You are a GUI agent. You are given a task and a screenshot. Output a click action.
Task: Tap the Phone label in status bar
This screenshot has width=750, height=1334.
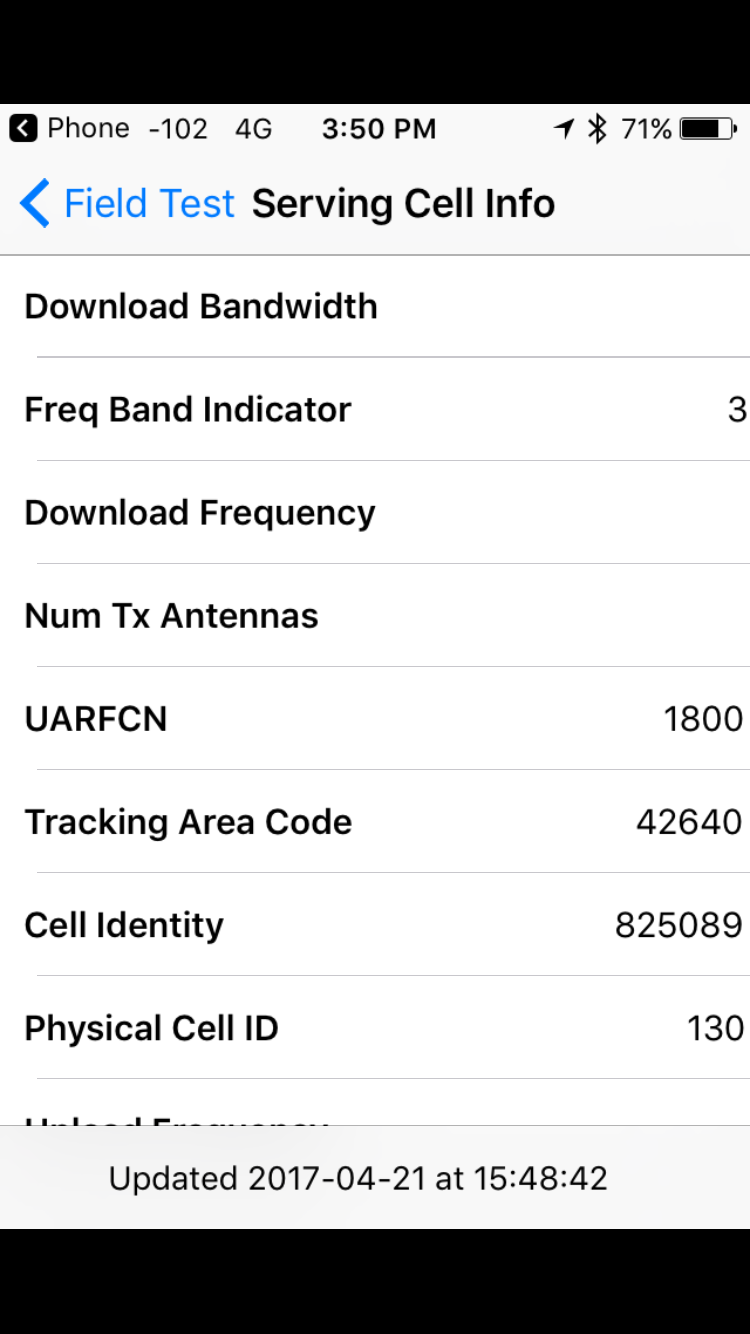[x=88, y=129]
